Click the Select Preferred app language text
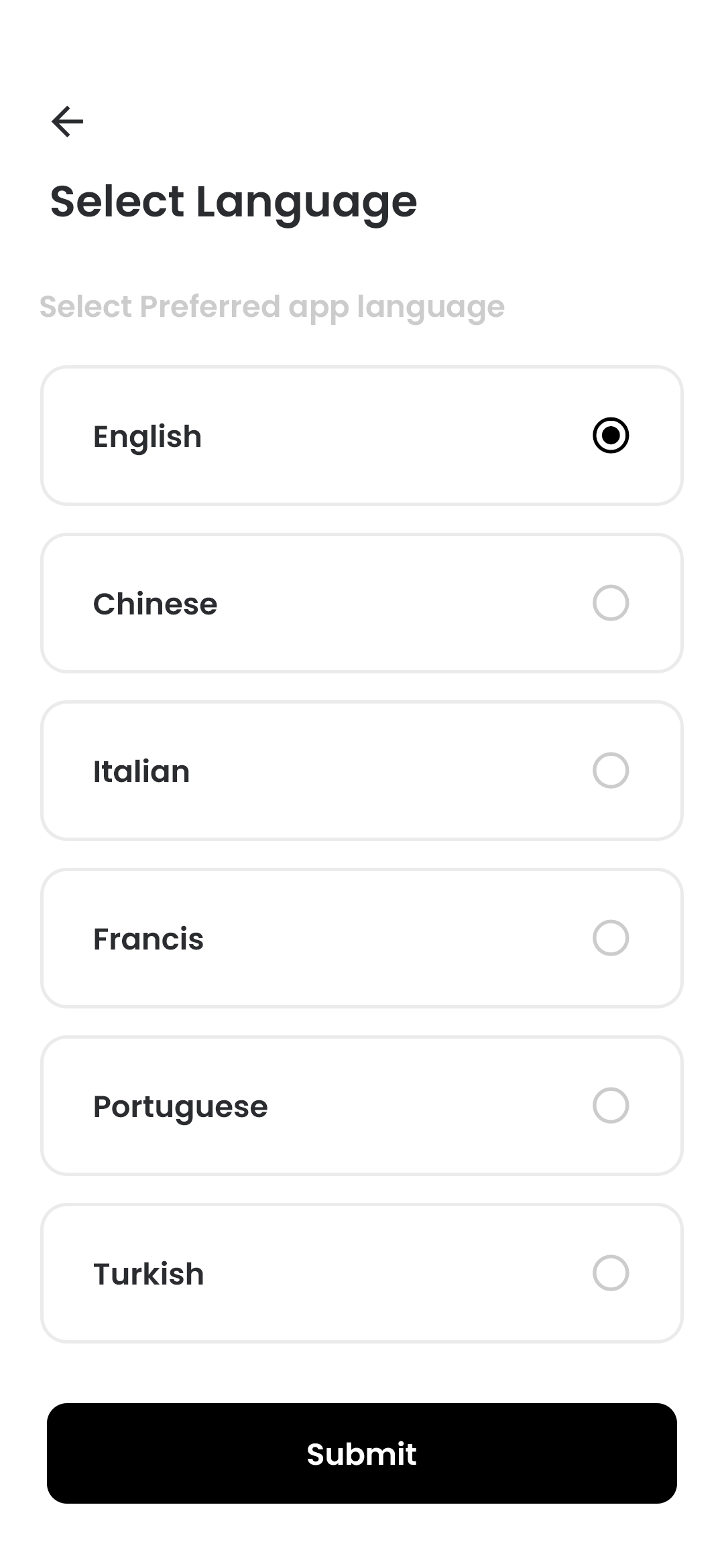The image size is (724, 1568). [x=272, y=307]
